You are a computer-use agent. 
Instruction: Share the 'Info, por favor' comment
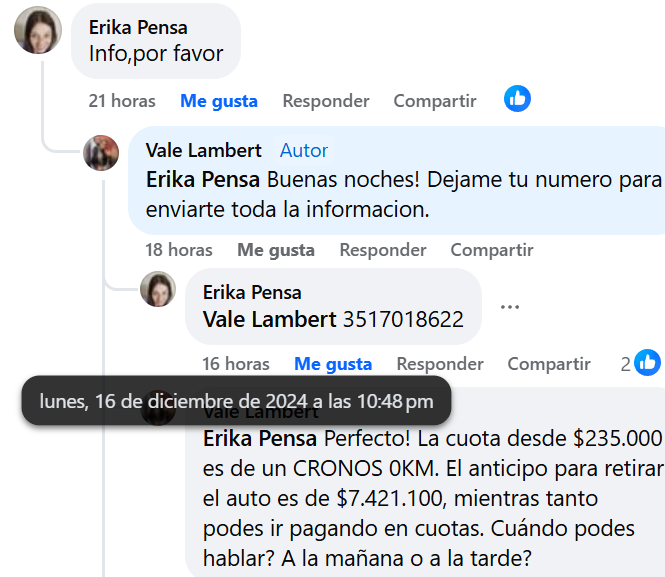pyautogui.click(x=434, y=101)
